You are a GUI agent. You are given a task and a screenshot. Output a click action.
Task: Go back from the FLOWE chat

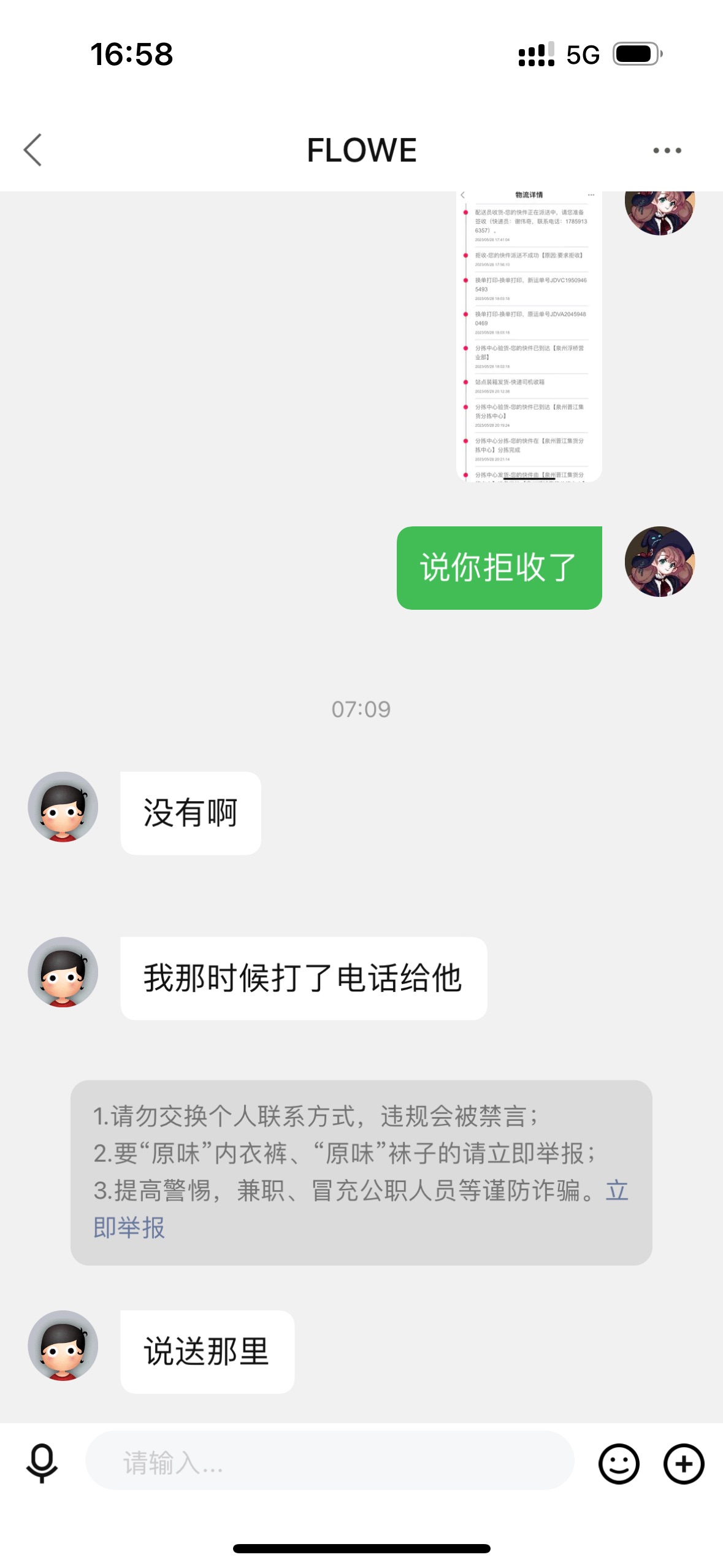click(33, 150)
